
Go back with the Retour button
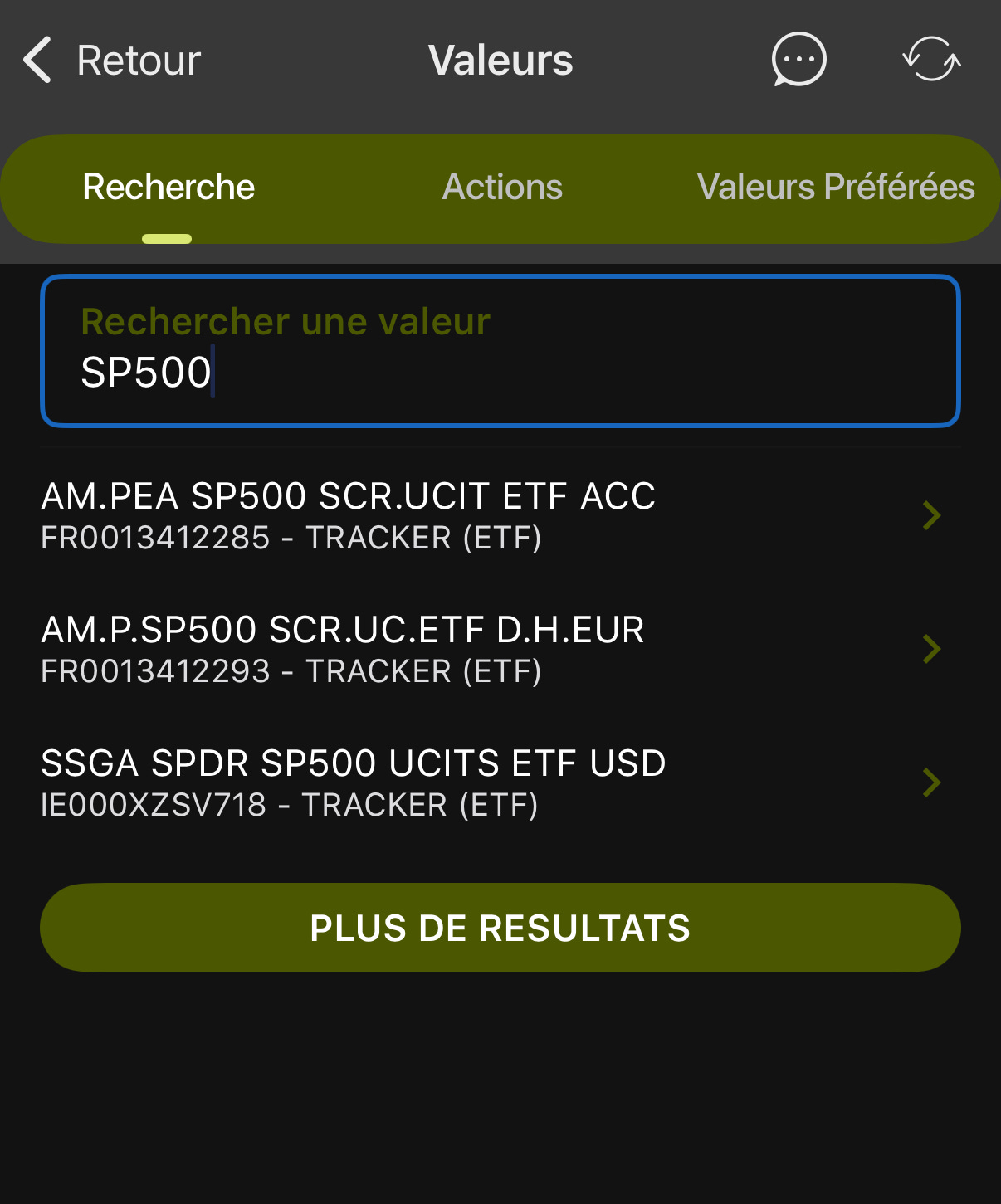pos(112,61)
